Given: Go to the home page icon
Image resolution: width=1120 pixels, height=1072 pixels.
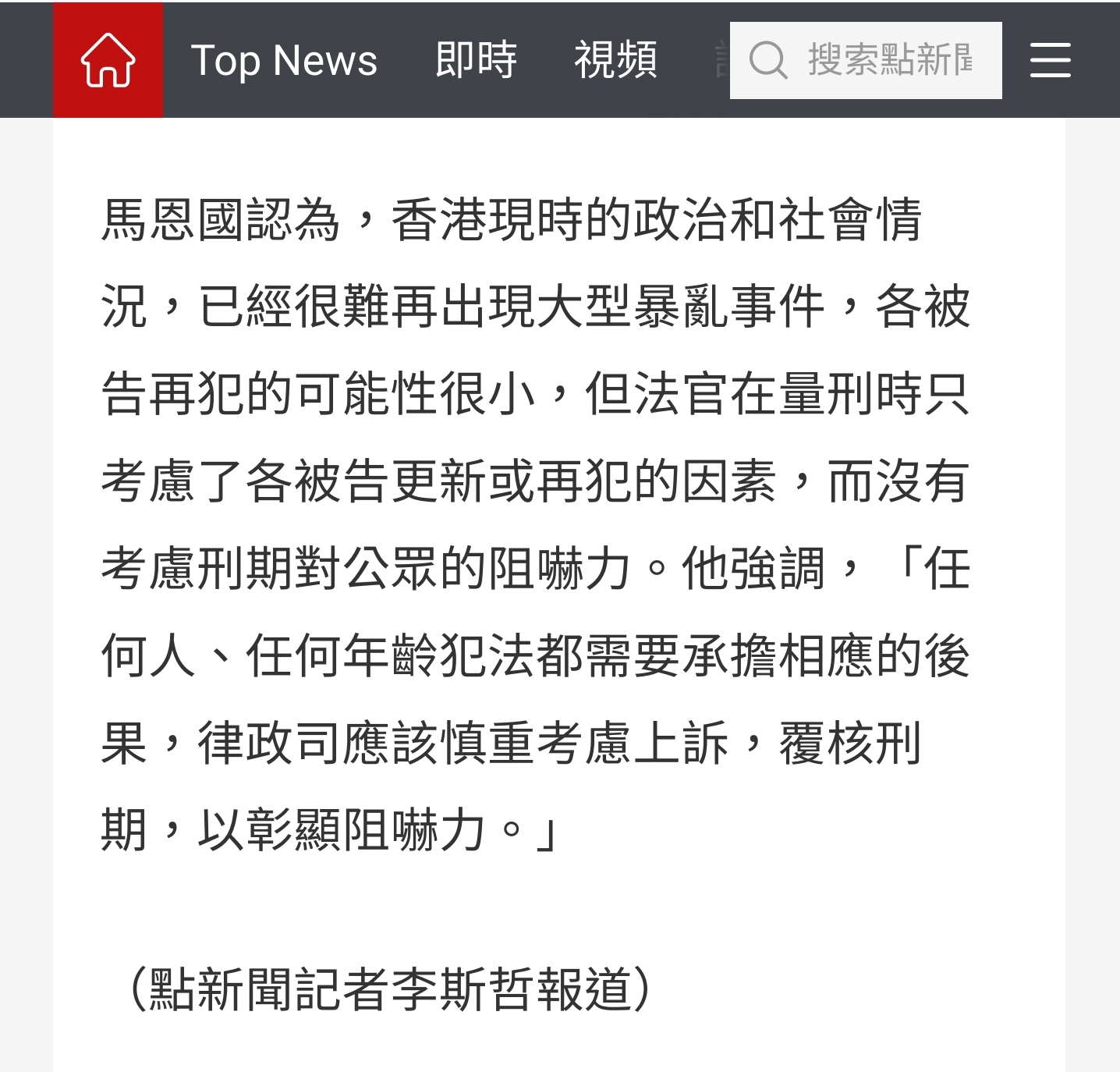Looking at the screenshot, I should coord(108,60).
